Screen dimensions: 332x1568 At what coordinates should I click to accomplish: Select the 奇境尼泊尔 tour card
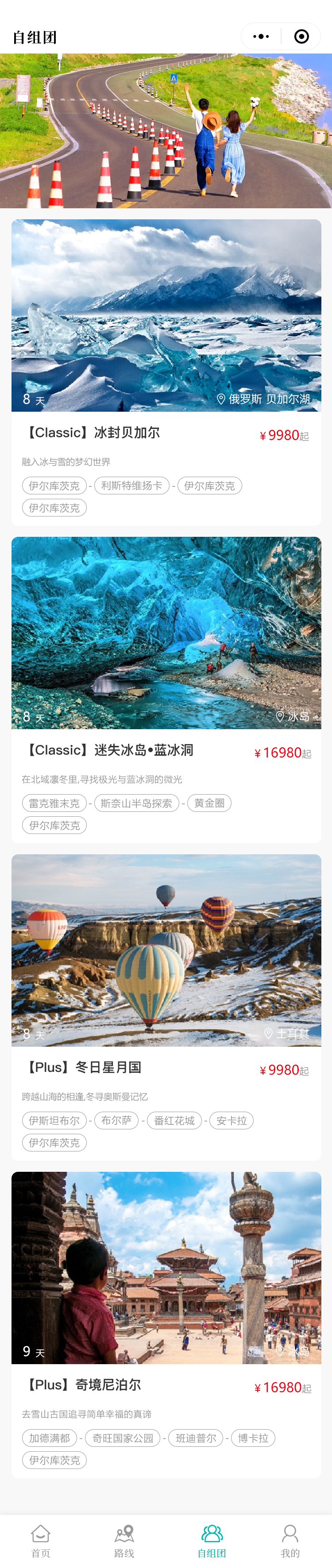166,1324
